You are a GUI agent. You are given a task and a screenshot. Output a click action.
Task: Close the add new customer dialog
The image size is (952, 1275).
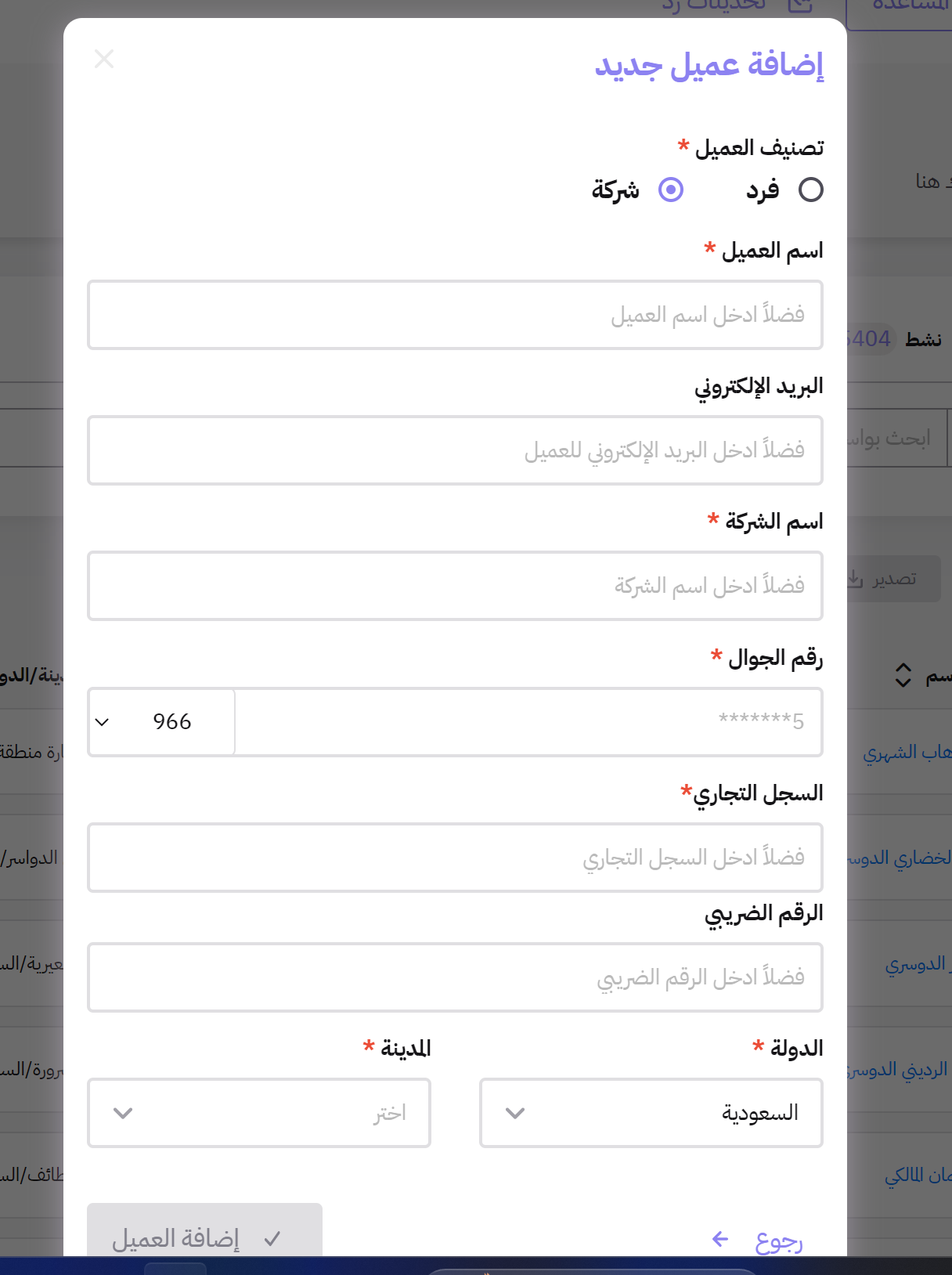104,59
